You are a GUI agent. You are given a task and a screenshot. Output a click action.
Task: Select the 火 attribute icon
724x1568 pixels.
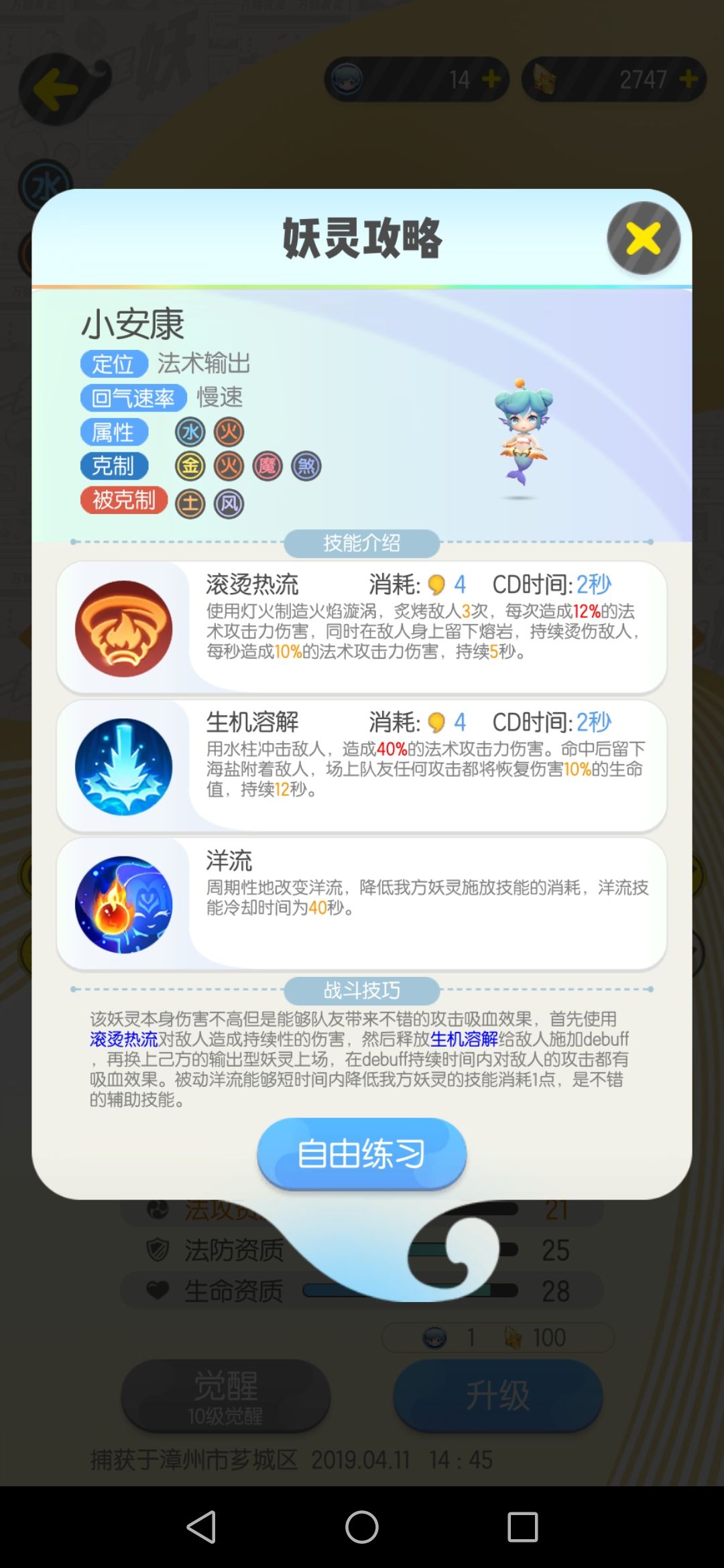click(x=229, y=432)
